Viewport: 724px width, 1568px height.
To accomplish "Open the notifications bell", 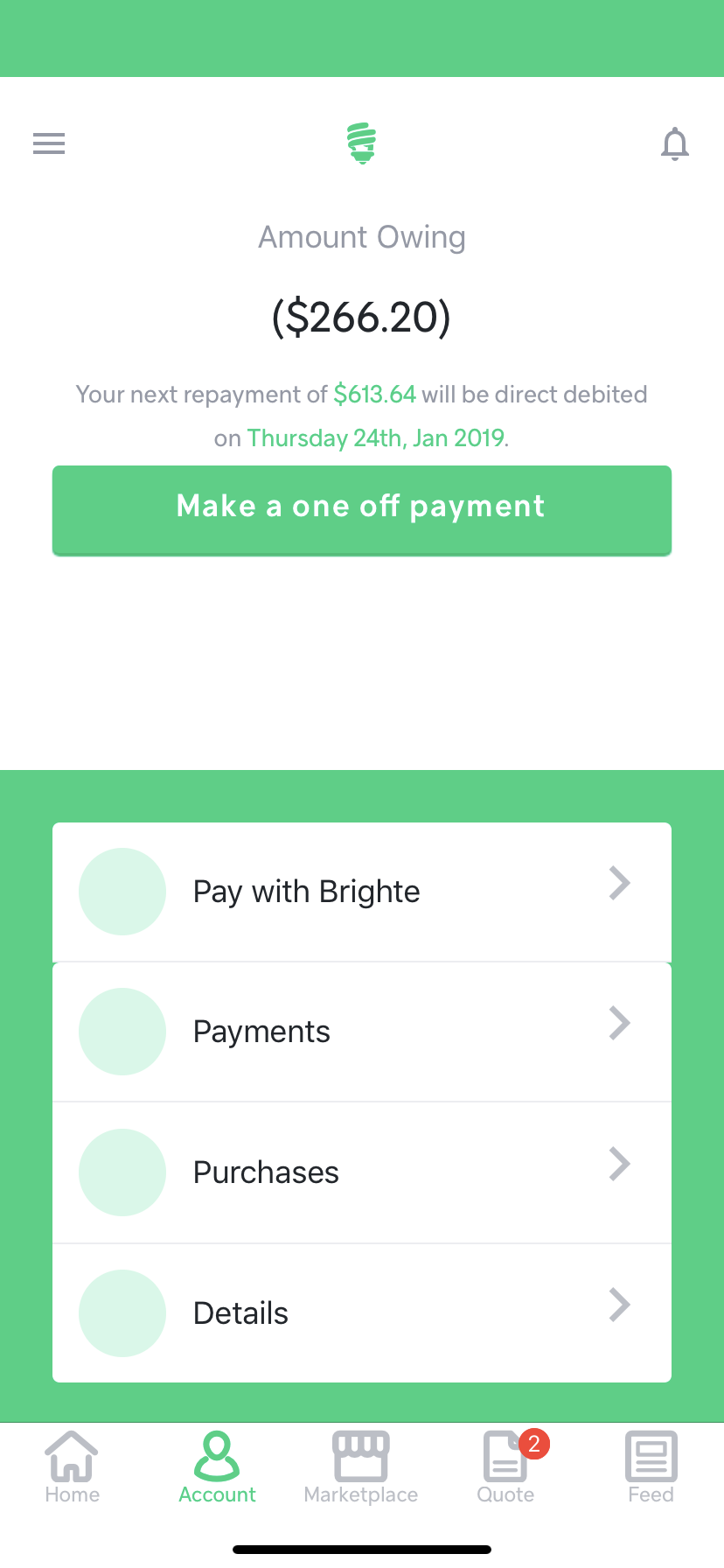I will click(675, 144).
